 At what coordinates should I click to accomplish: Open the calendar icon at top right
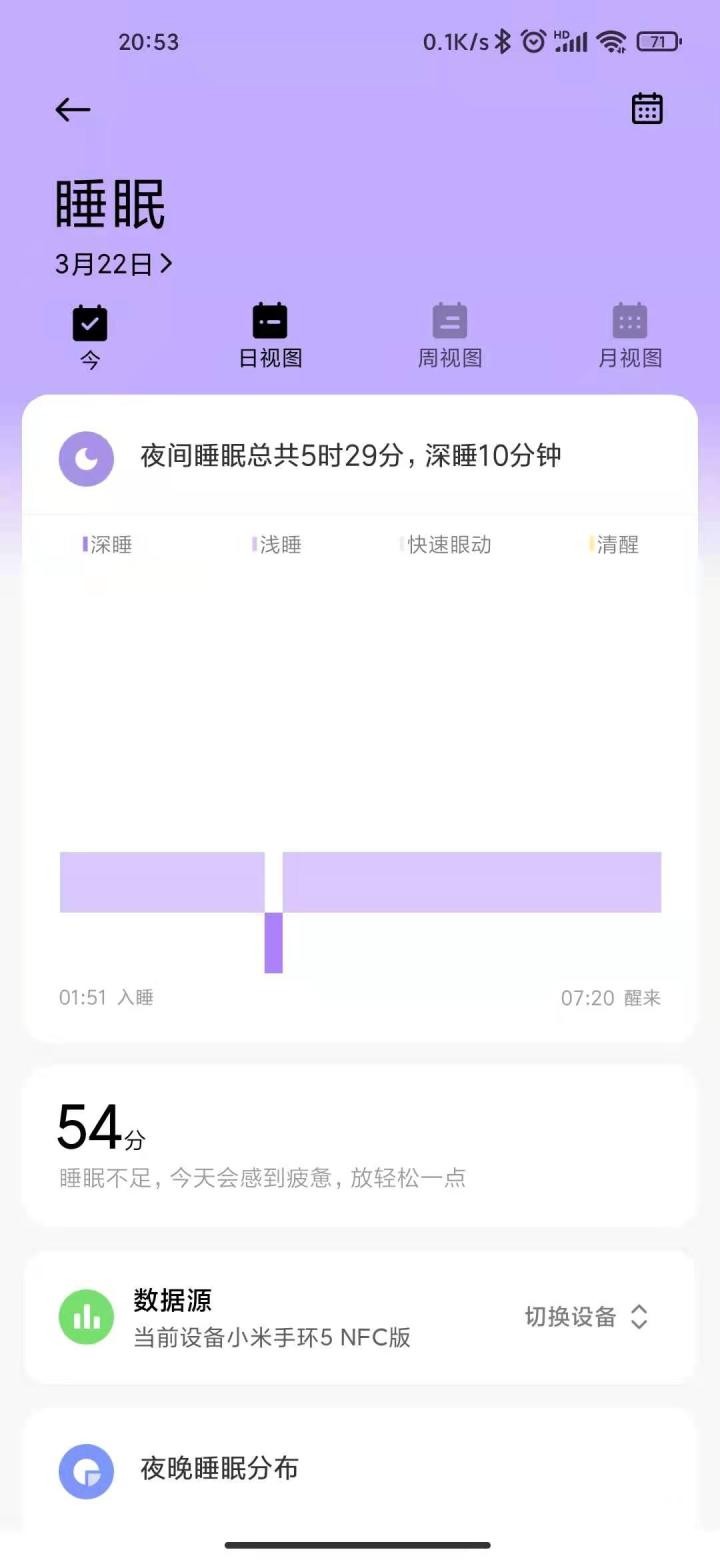tap(647, 109)
